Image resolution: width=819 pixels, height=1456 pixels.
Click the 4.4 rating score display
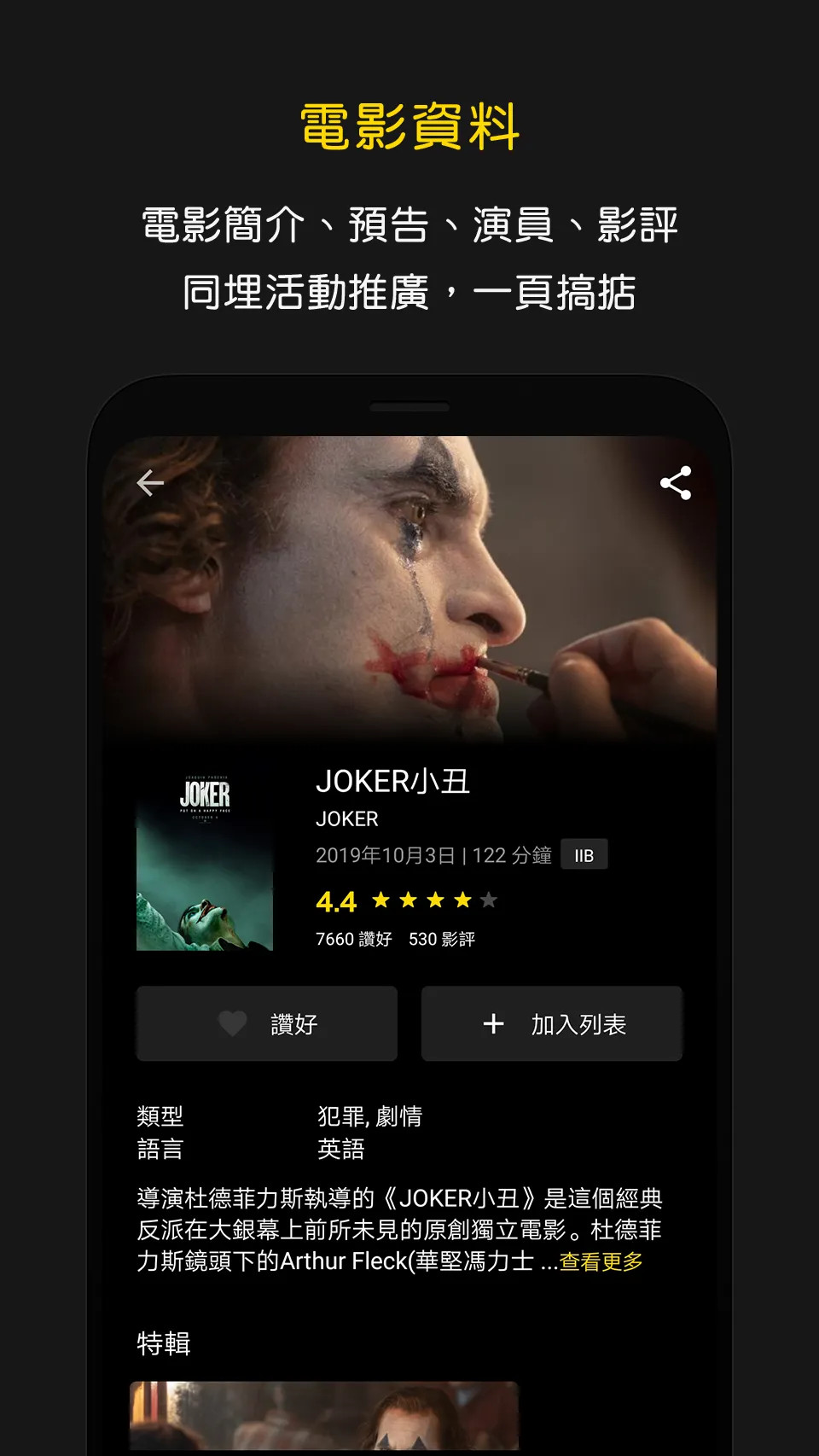[335, 900]
